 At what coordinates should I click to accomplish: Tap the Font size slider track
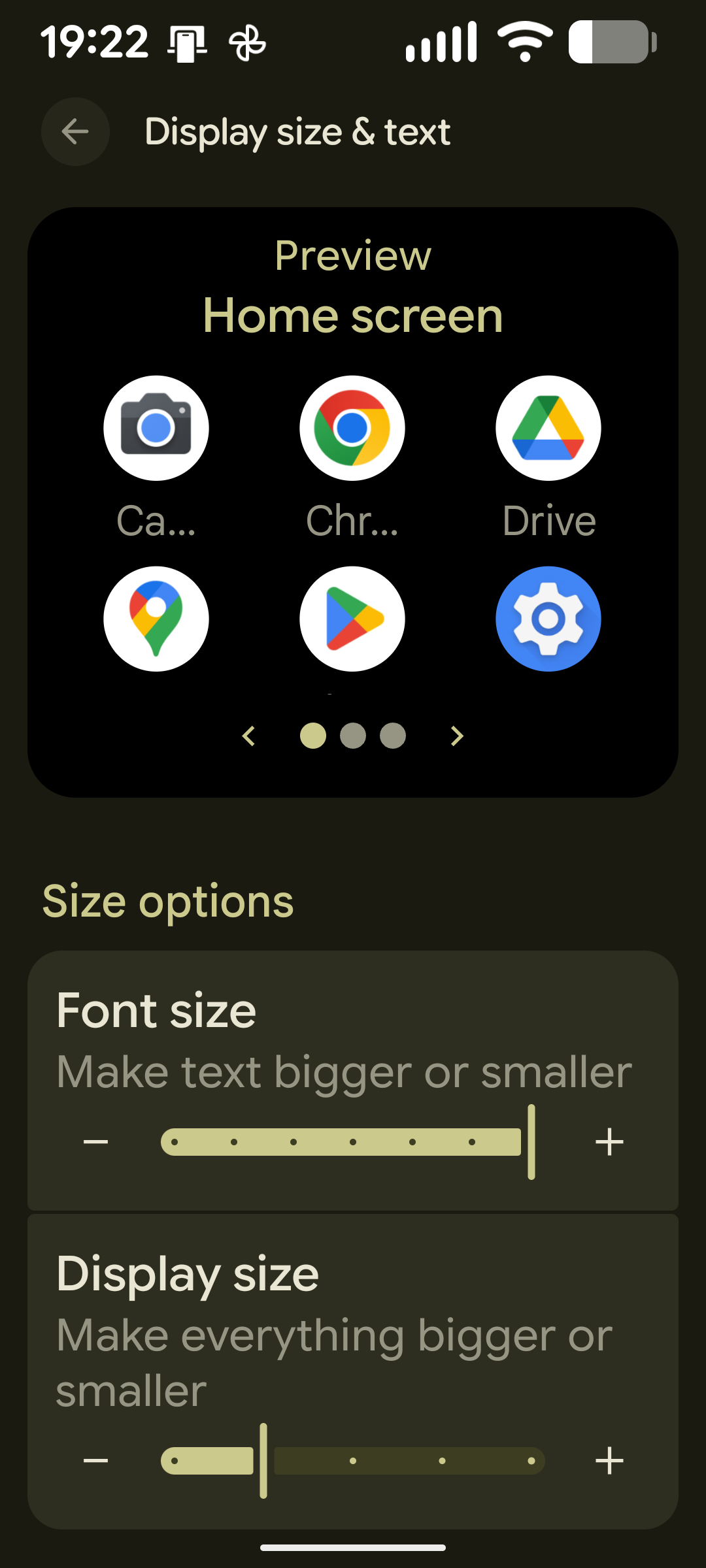point(353,1142)
